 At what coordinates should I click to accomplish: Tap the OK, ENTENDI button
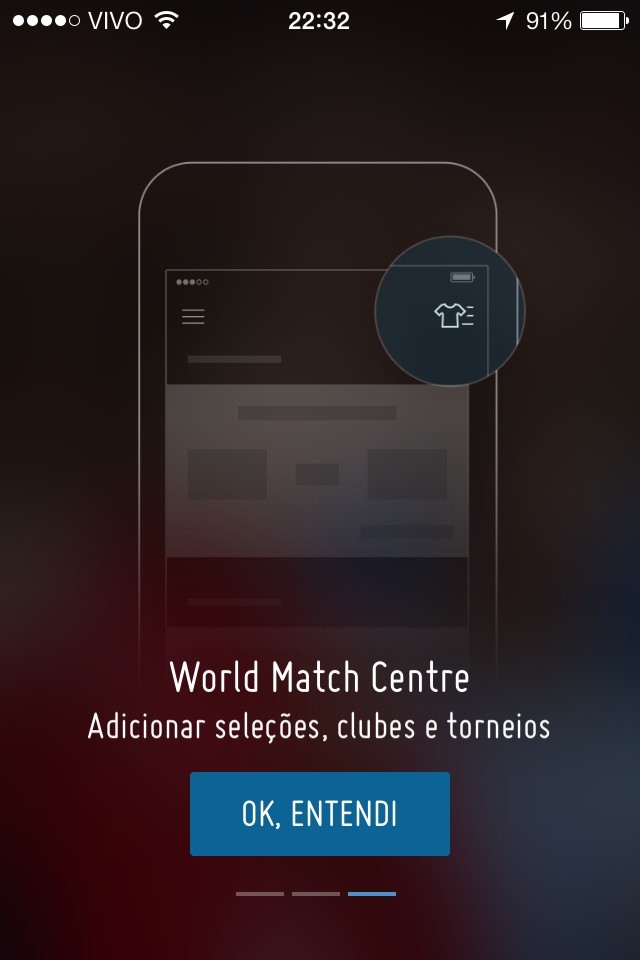tap(320, 814)
